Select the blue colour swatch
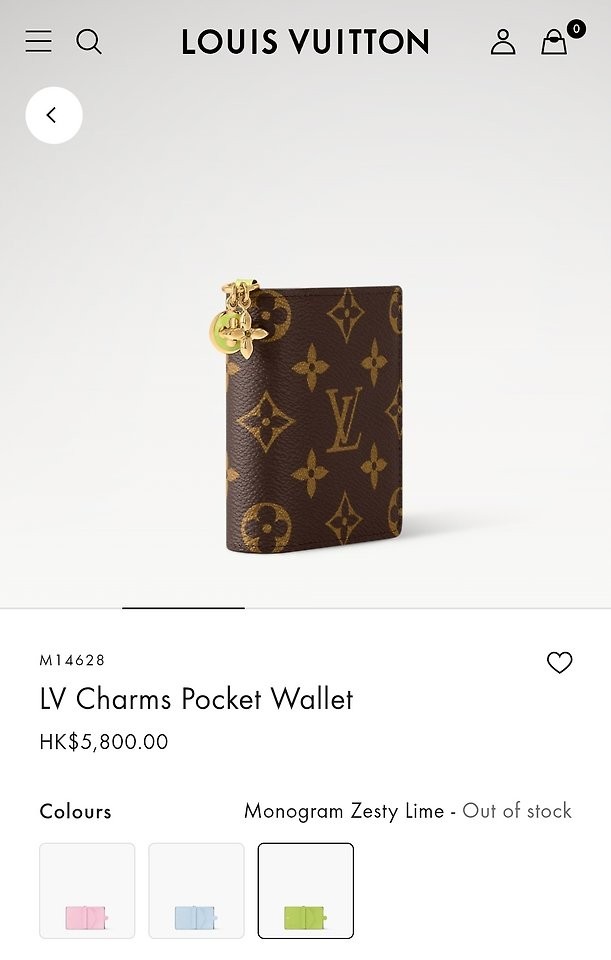 click(x=196, y=890)
